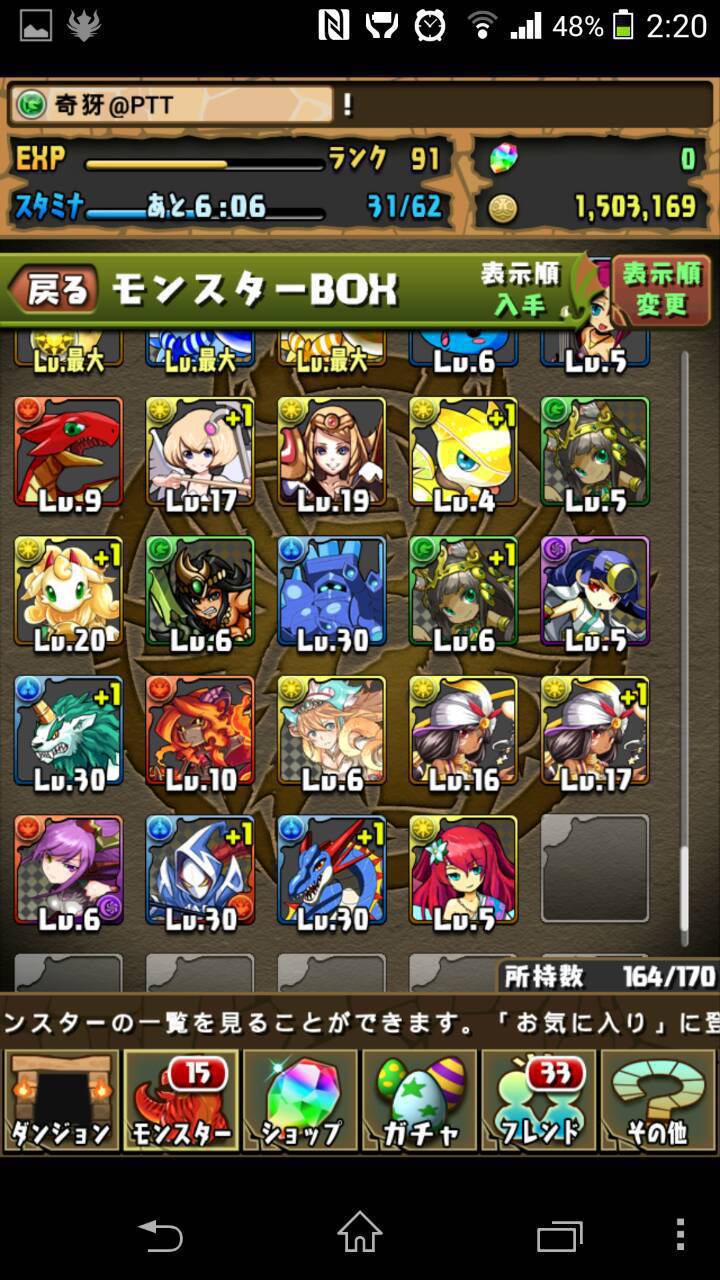Tap the Android home button
The height and width of the screenshot is (1280, 720).
coord(360,1232)
